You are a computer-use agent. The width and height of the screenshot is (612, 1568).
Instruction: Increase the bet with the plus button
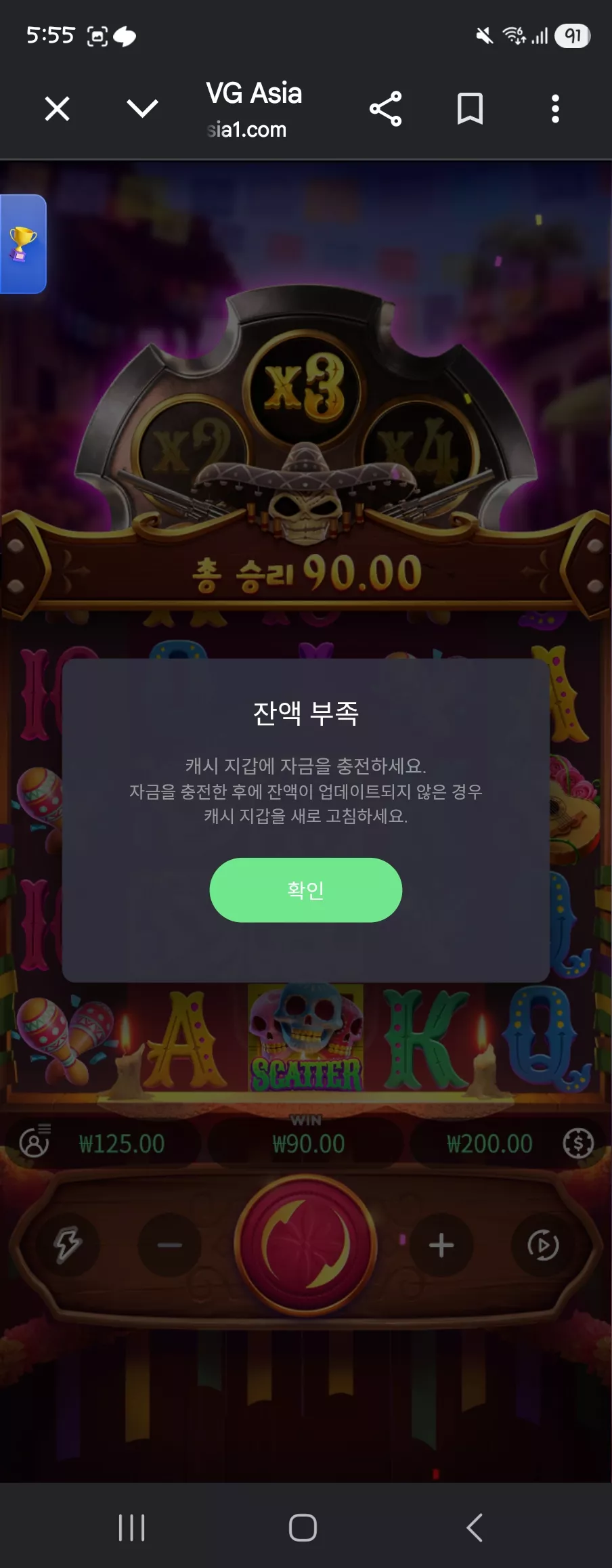(441, 1244)
